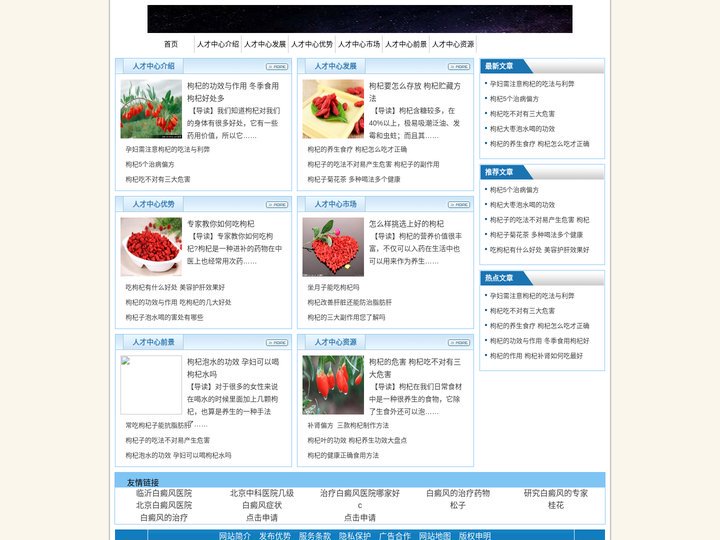The image size is (720, 540).
Task: Open the 人才中心资源 nav tab
Action: click(452, 44)
